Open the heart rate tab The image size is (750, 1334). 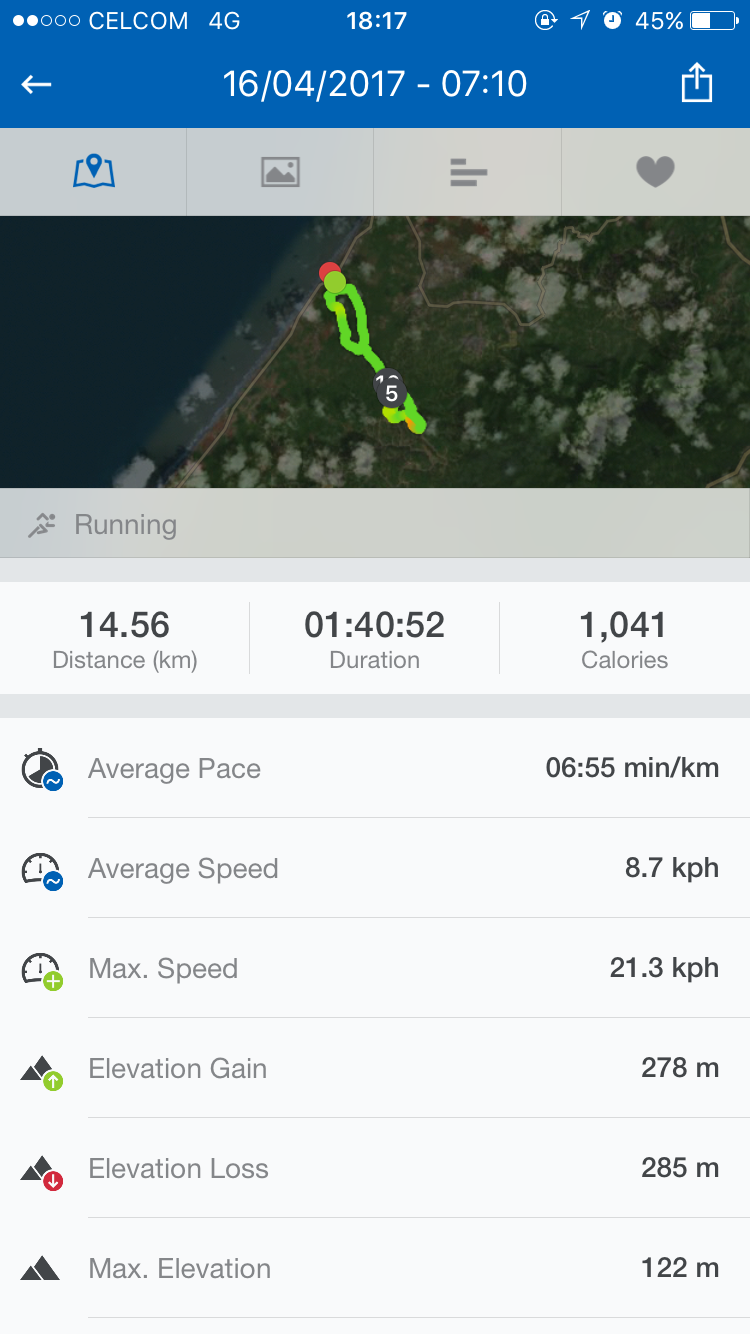(x=656, y=172)
